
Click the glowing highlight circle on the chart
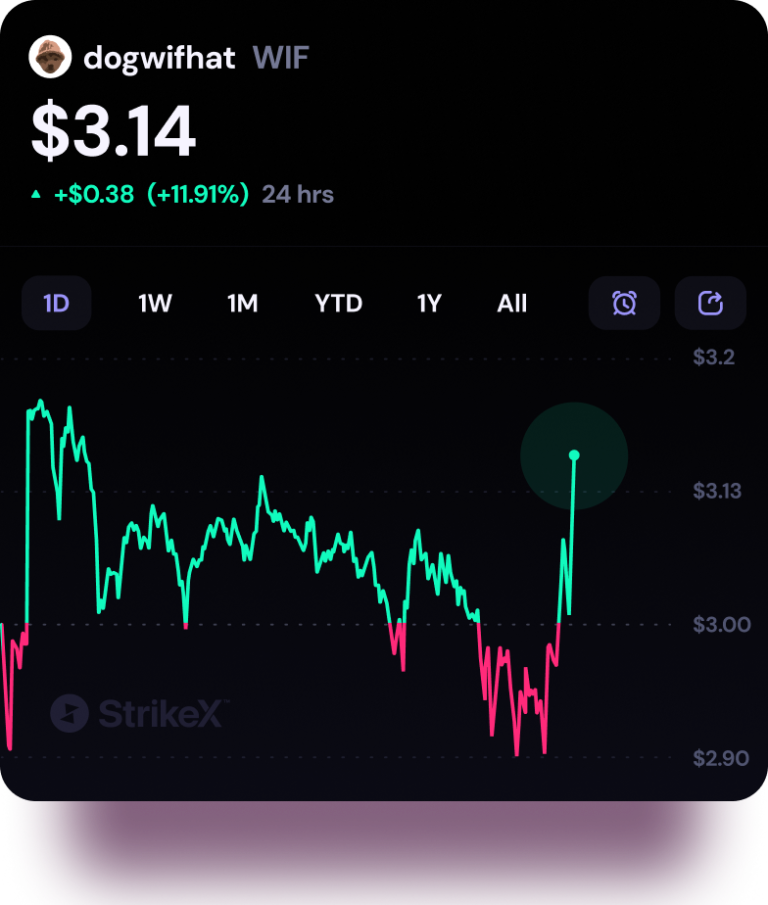[574, 455]
